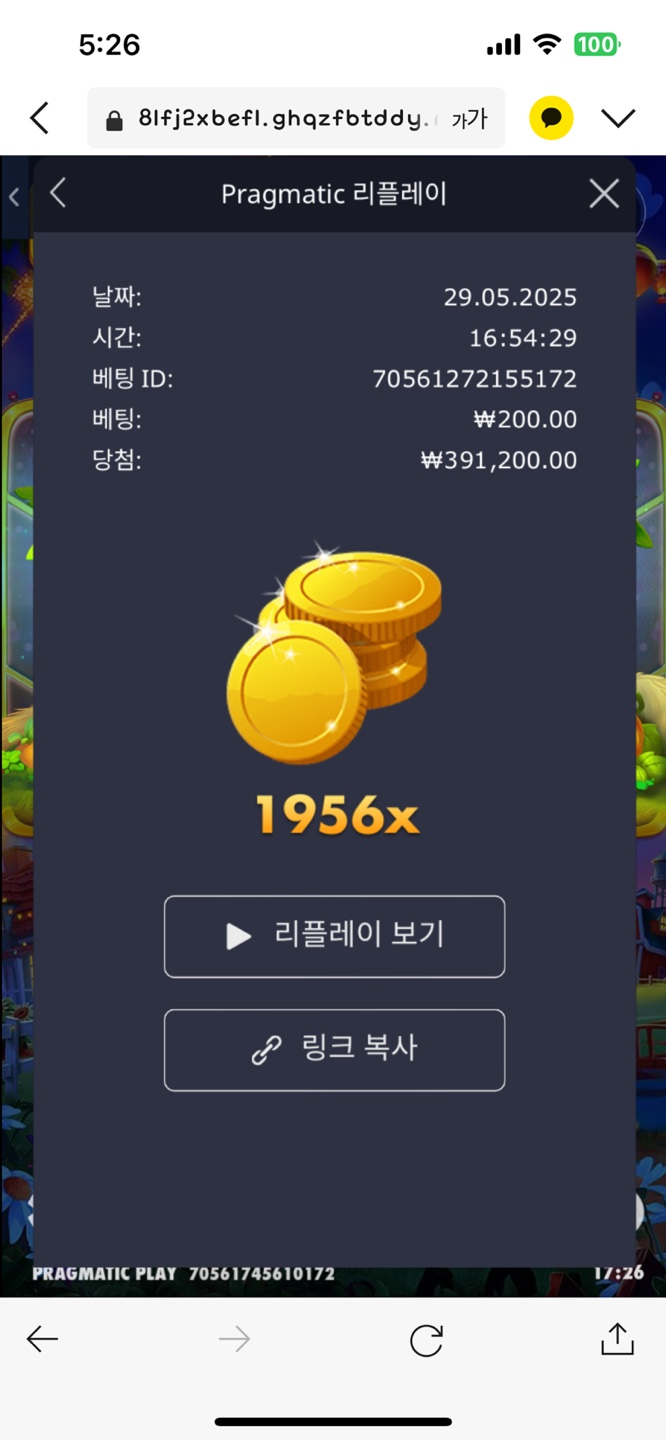Navigate back with the bottom toolbar arrow
Screen dimensions: 666x1440
click(42, 1339)
